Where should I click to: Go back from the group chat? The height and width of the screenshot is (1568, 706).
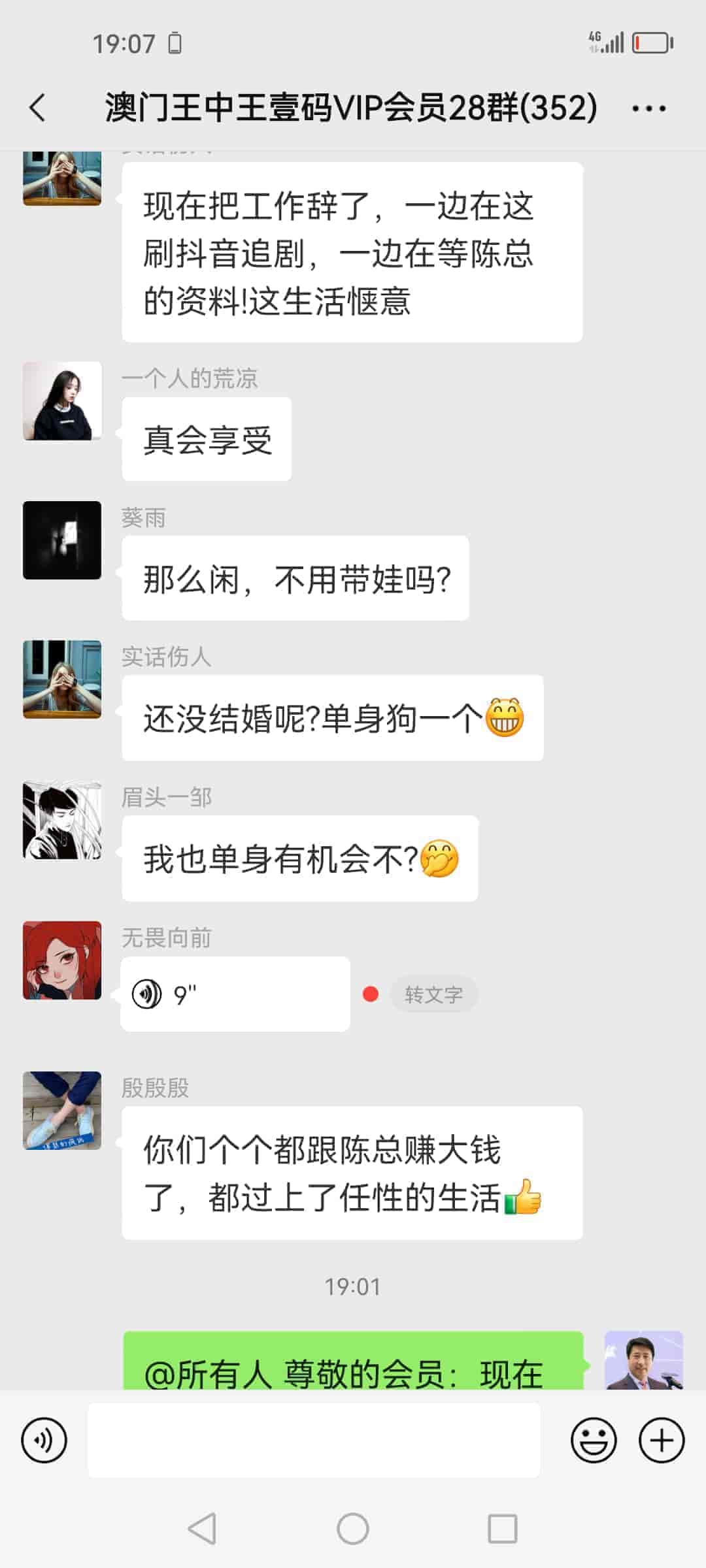click(38, 108)
